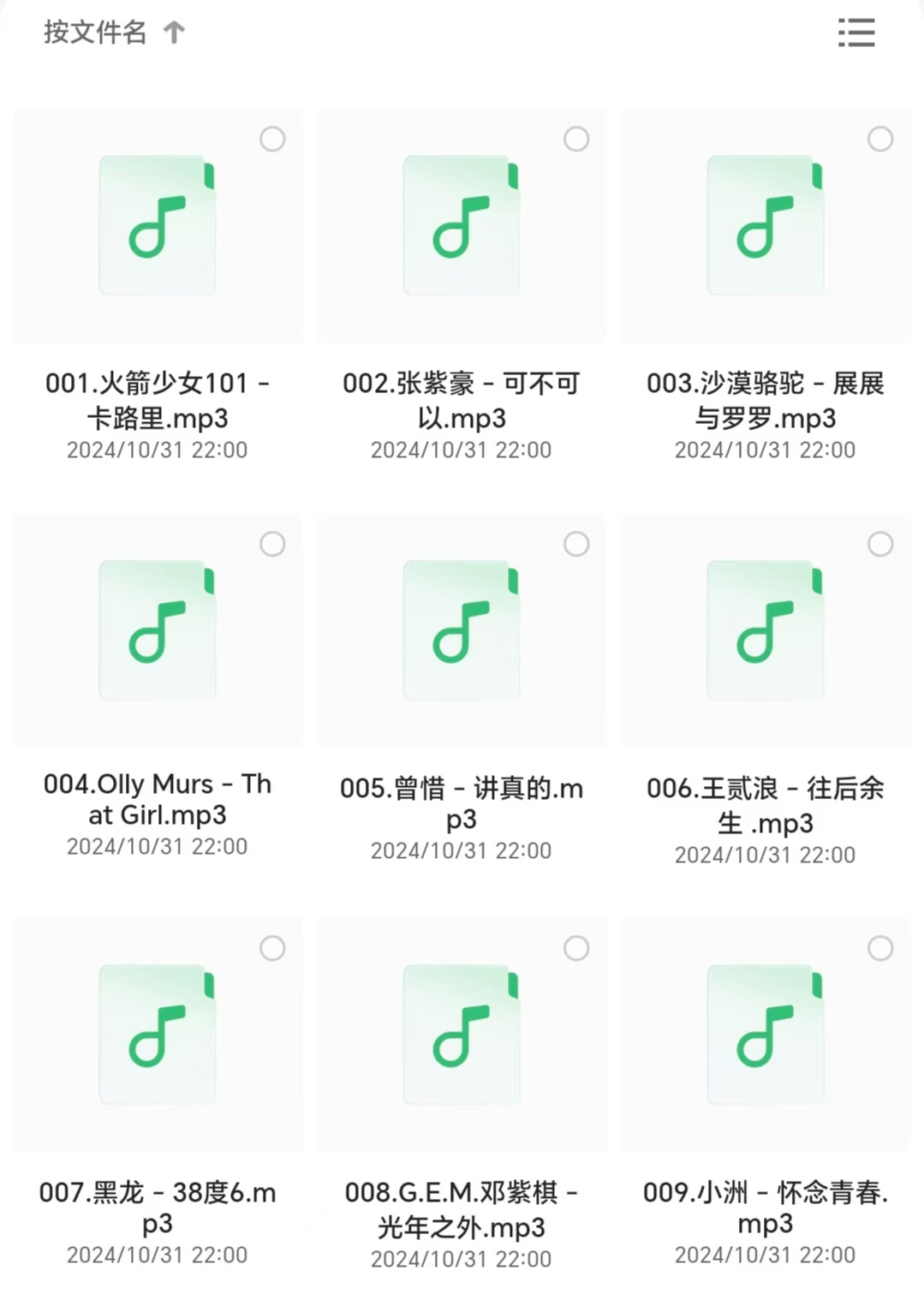The width and height of the screenshot is (924, 1294).
Task: Tick the circle on 007.黑龙 file
Action: [x=272, y=948]
